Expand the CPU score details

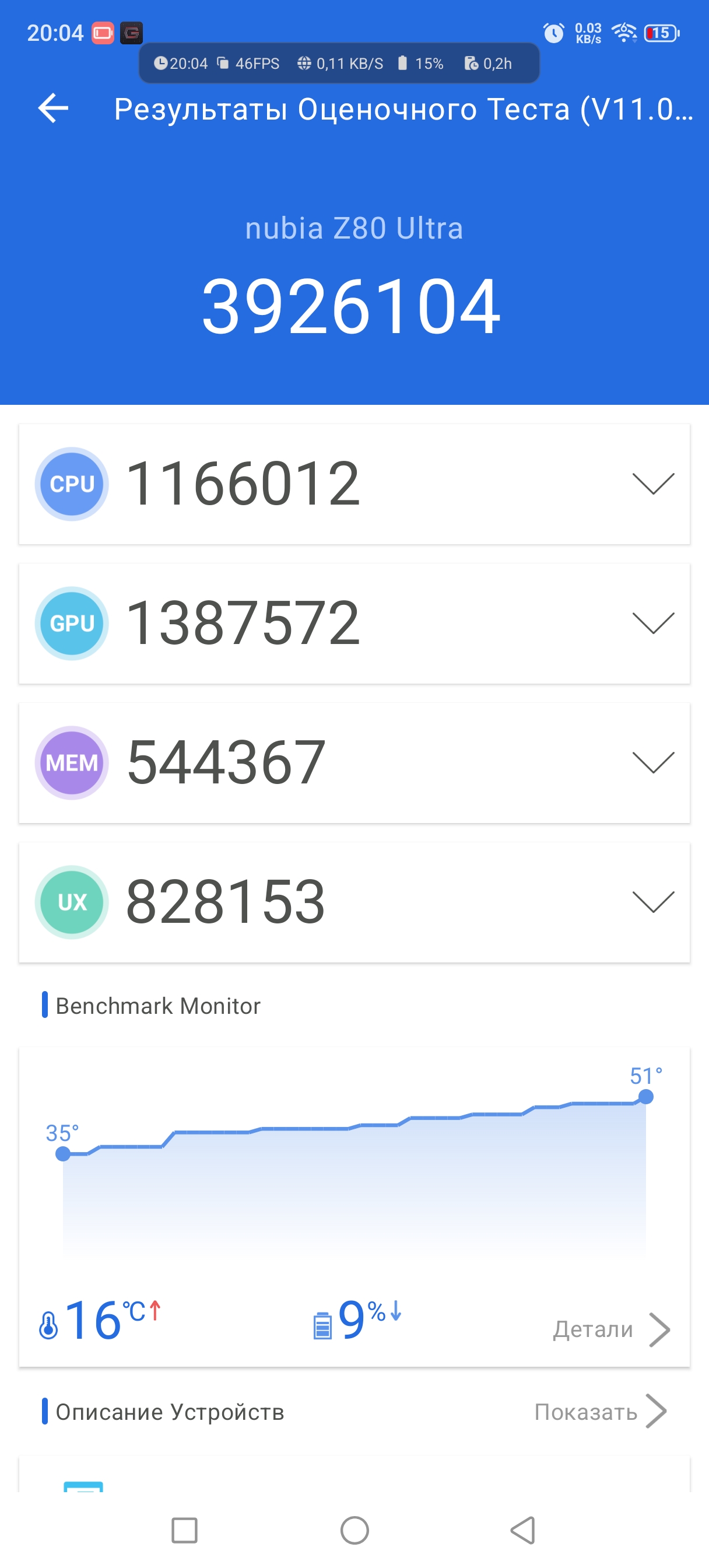click(x=653, y=484)
